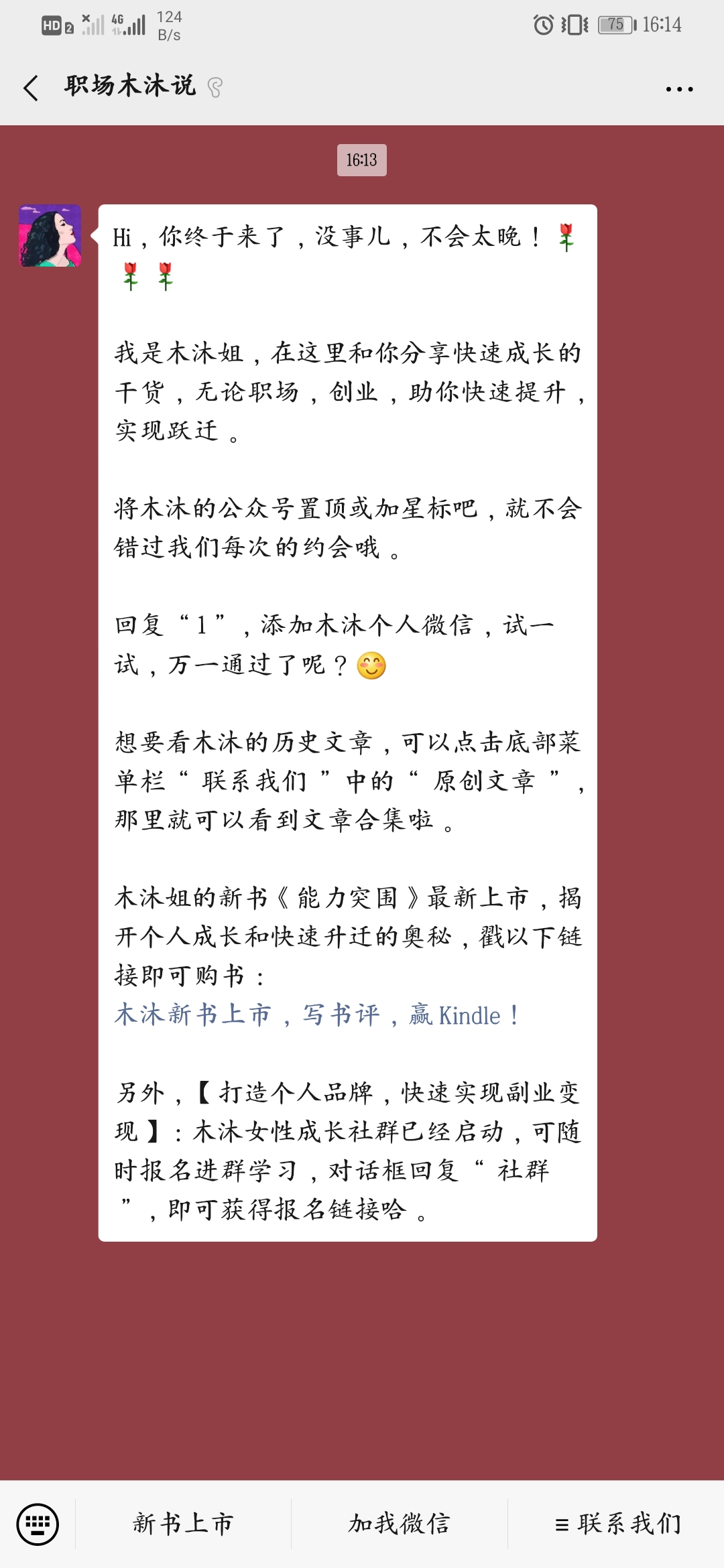Image resolution: width=724 pixels, height=1568 pixels.
Task: Open 职场木沐说 account avatar
Action: point(50,236)
